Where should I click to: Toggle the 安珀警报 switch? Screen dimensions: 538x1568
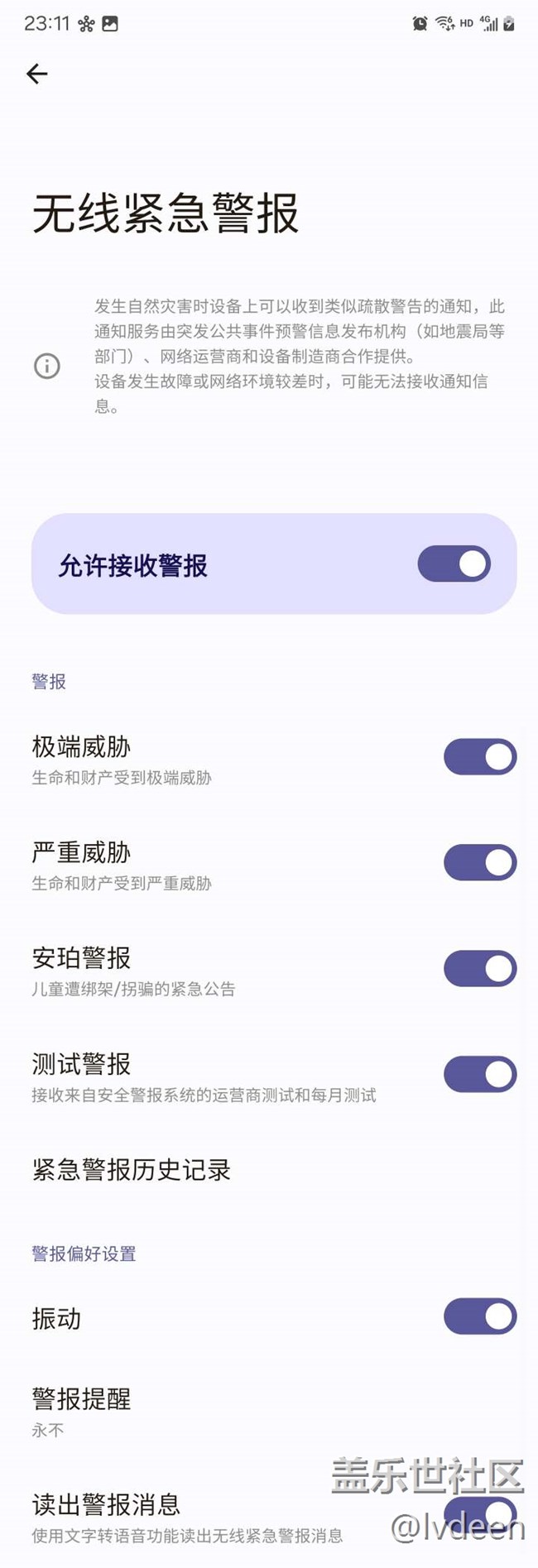tap(480, 968)
